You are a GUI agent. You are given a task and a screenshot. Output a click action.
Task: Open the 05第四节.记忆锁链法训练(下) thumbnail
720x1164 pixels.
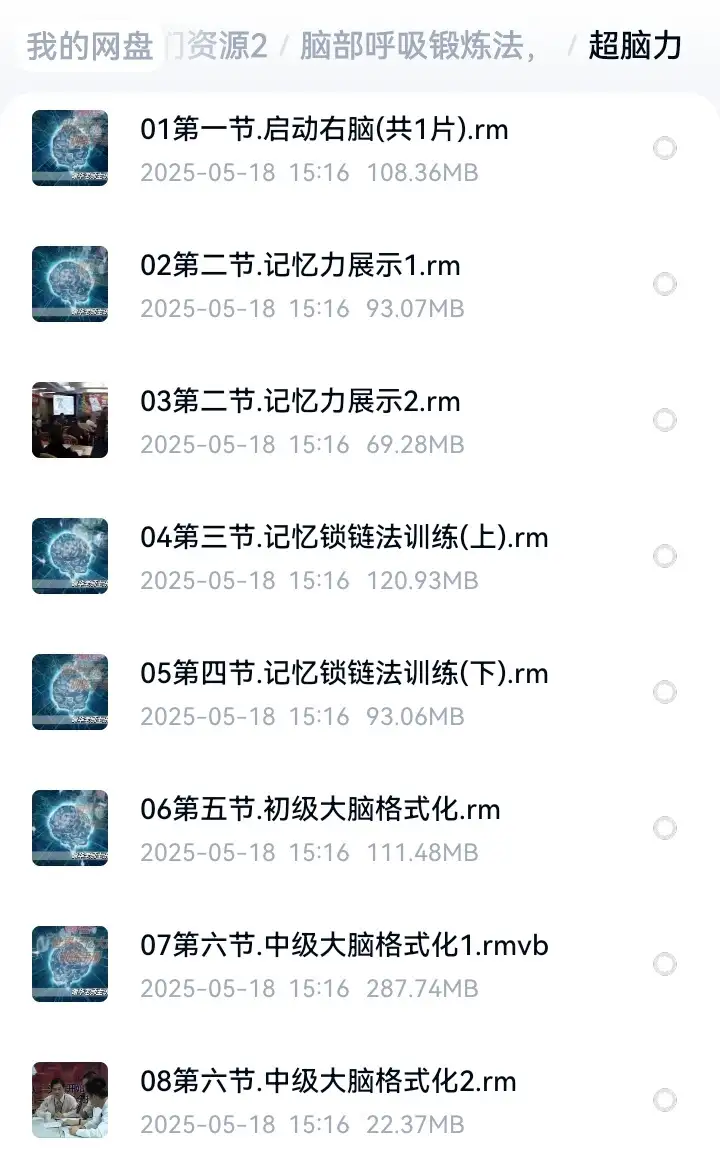(69, 692)
